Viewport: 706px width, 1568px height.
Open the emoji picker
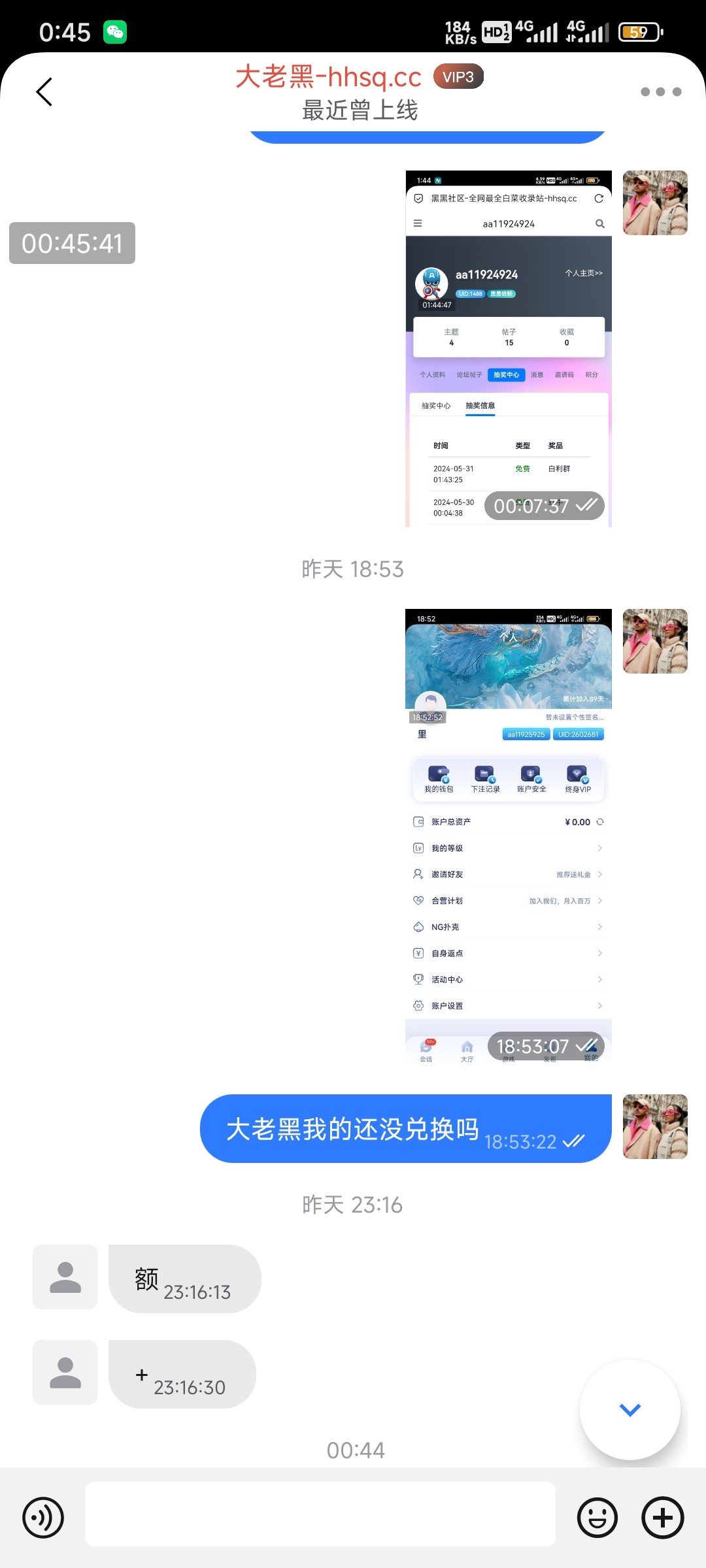tap(597, 1517)
